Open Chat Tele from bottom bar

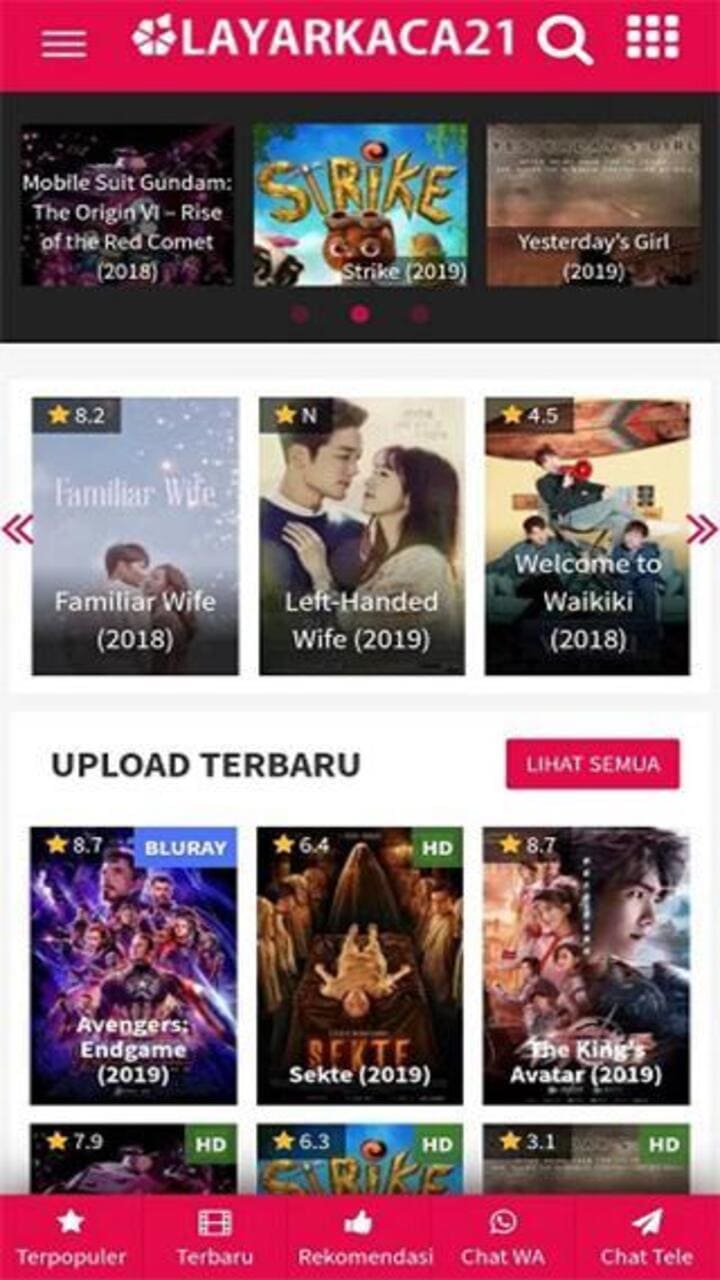tap(646, 1237)
